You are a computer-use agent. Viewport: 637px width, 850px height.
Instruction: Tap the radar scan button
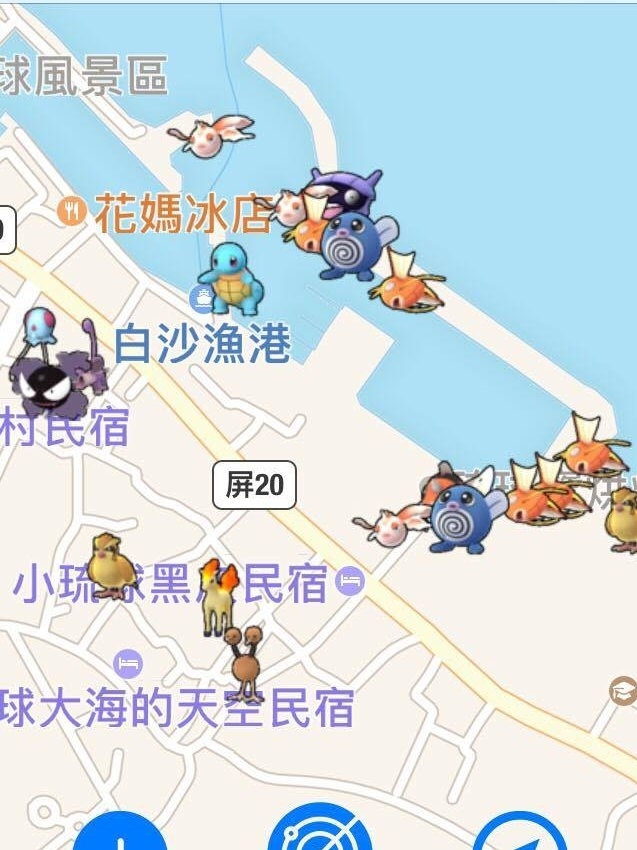coord(319,832)
